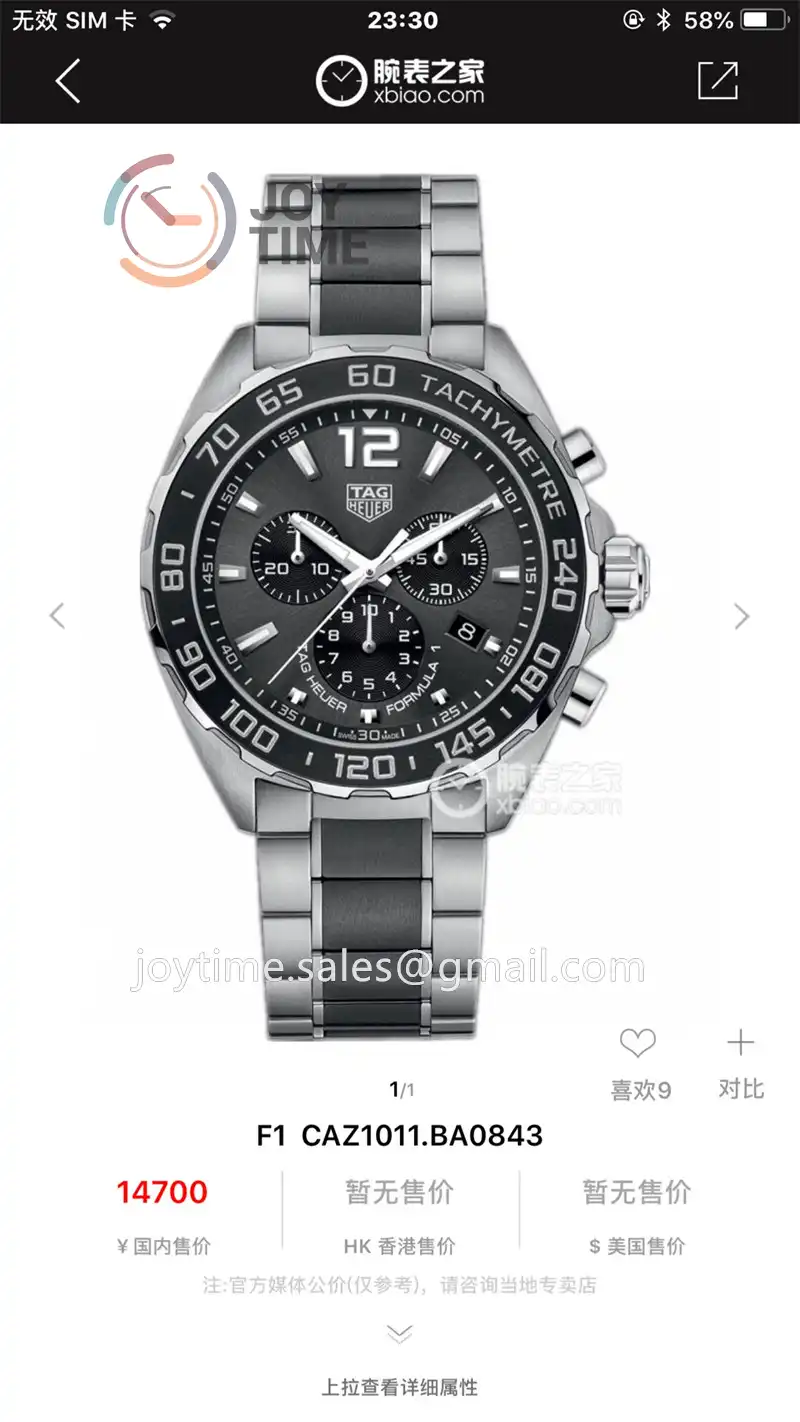Like this watch with heart icon
This screenshot has width=800, height=1422.
[x=638, y=1046]
